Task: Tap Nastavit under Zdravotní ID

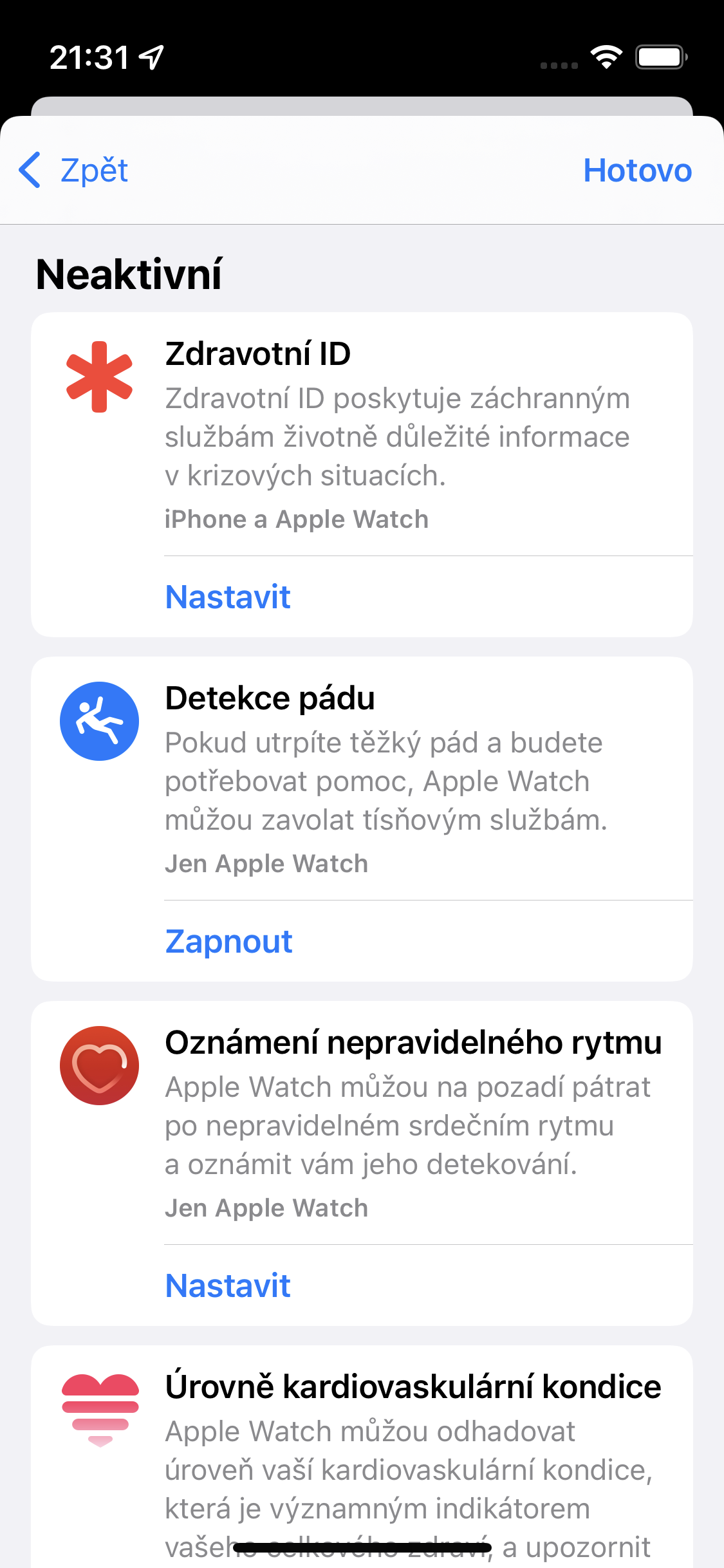Action: coord(228,597)
